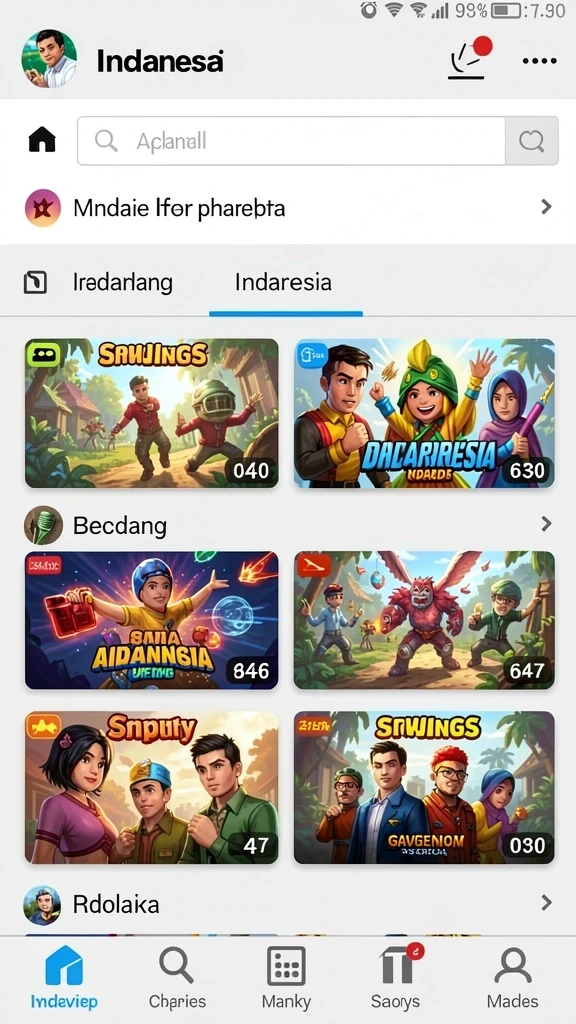This screenshot has height=1024, width=576.
Task: Open the Gavgenom game card marked 030
Action: [x=424, y=788]
